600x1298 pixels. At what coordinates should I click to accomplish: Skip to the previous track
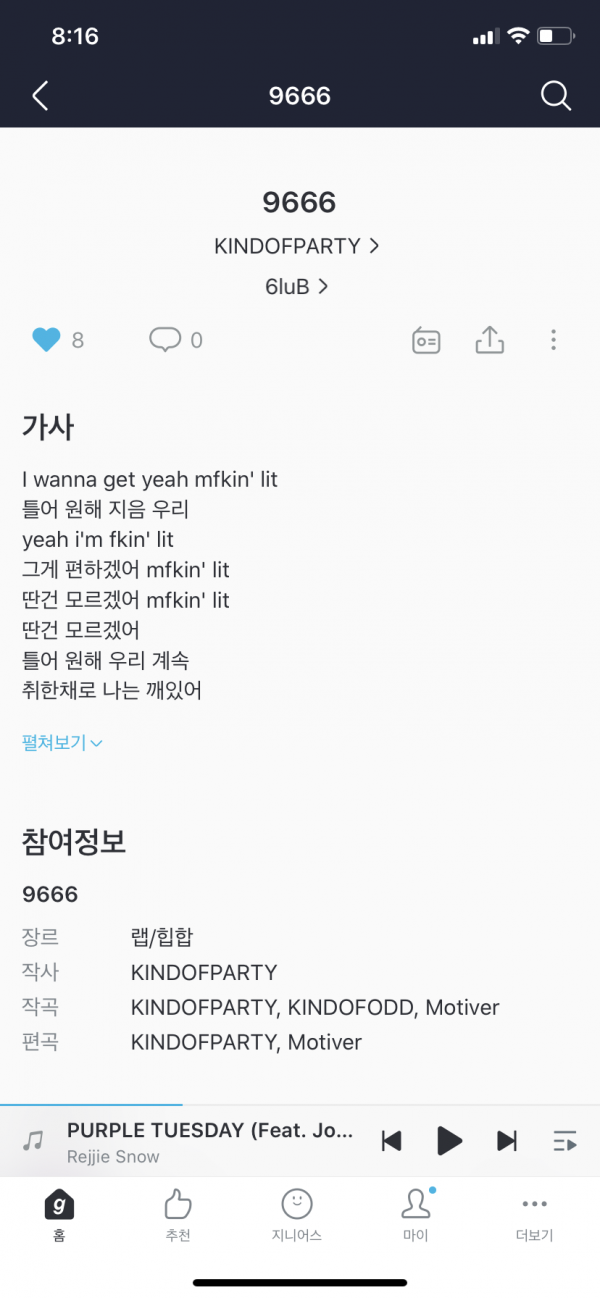pos(392,1141)
